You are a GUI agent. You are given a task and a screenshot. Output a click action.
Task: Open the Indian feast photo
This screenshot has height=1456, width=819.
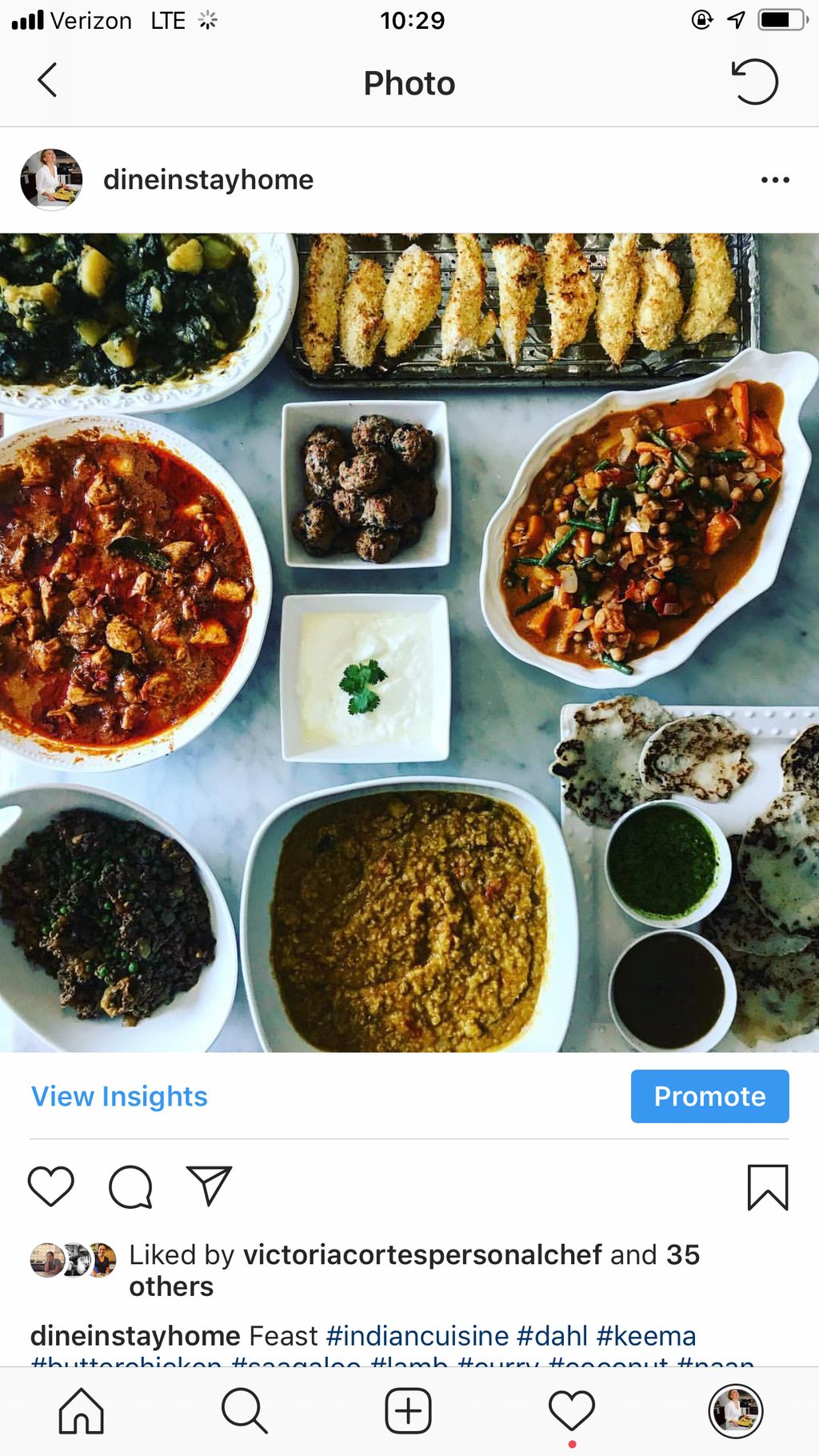[x=409, y=642]
